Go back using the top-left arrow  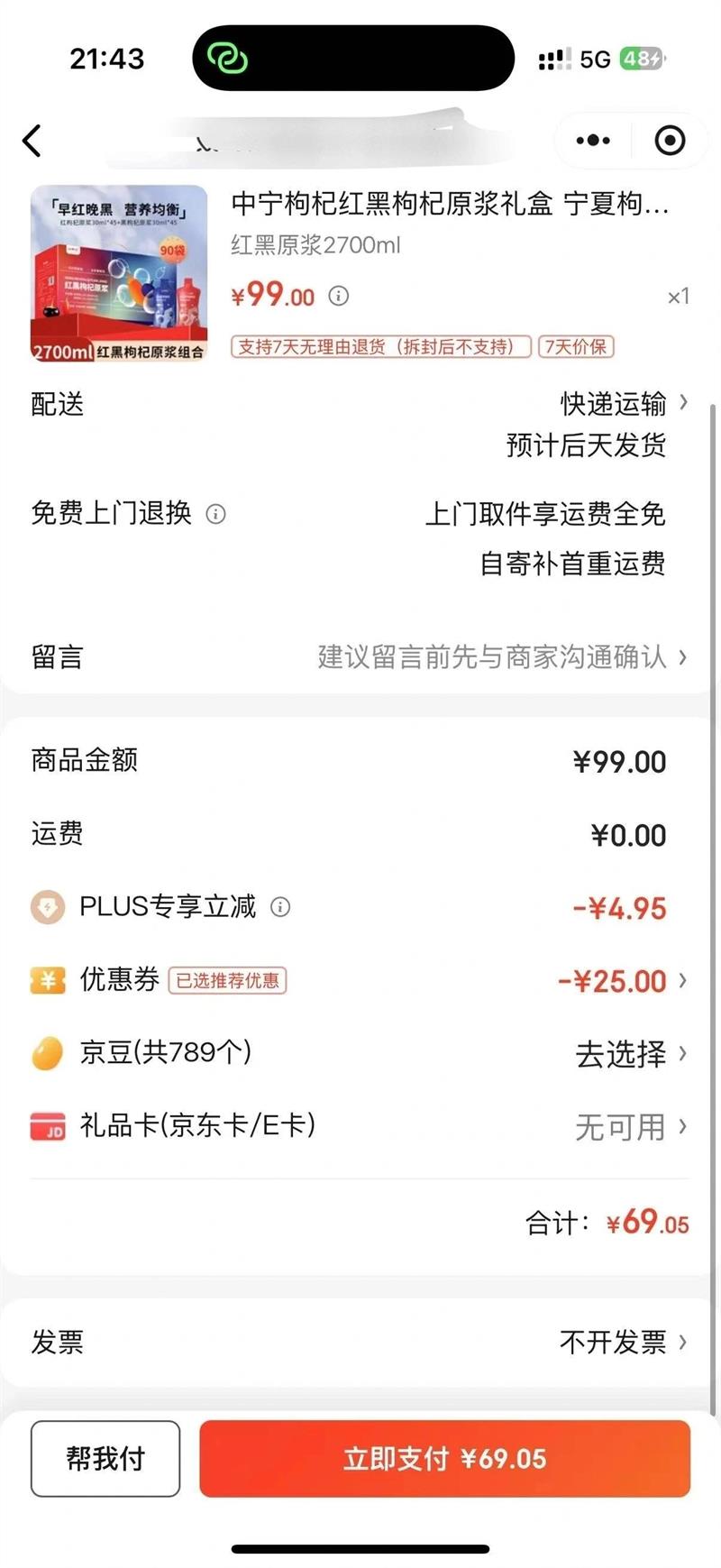[32, 141]
